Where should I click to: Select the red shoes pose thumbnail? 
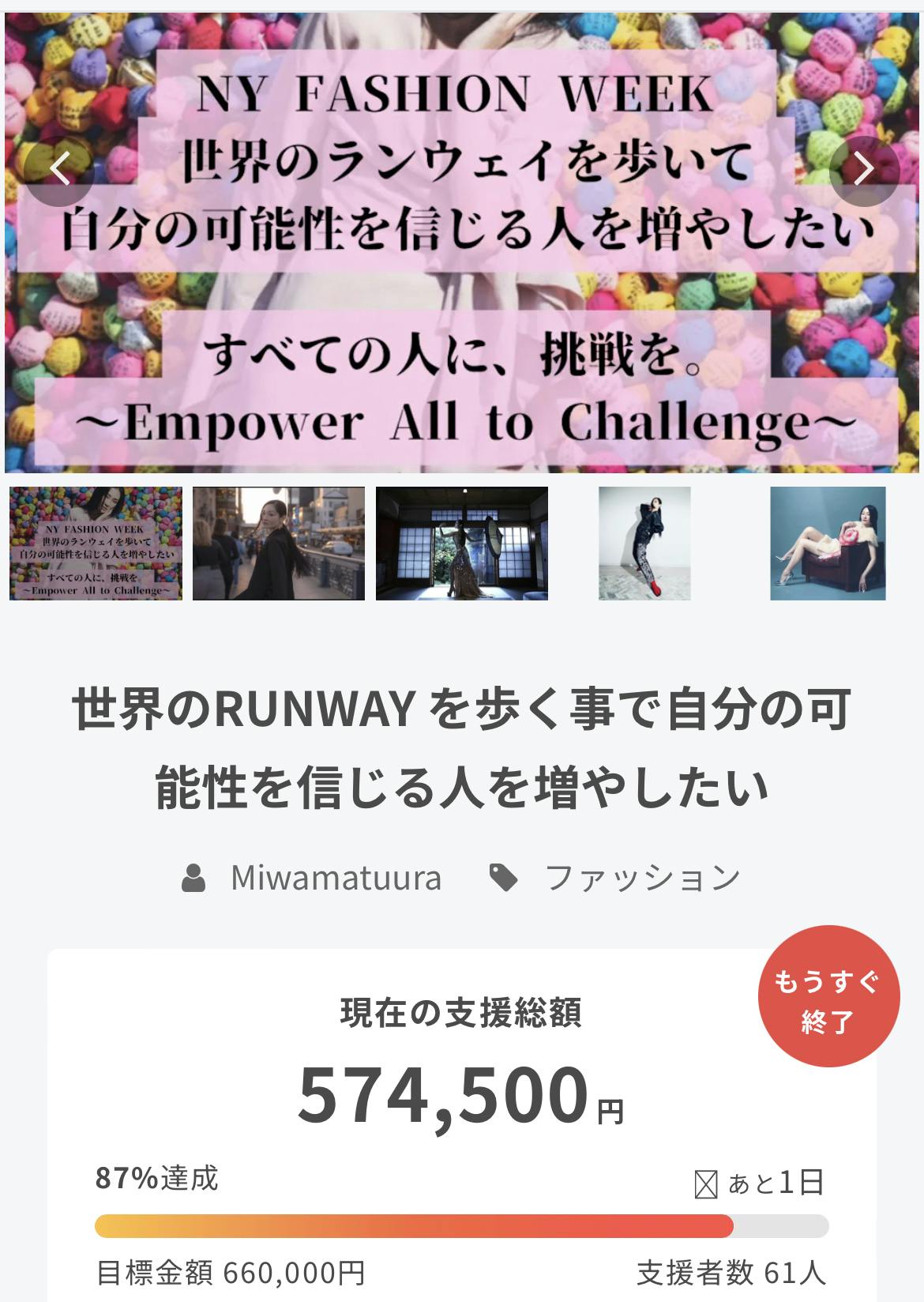(644, 544)
